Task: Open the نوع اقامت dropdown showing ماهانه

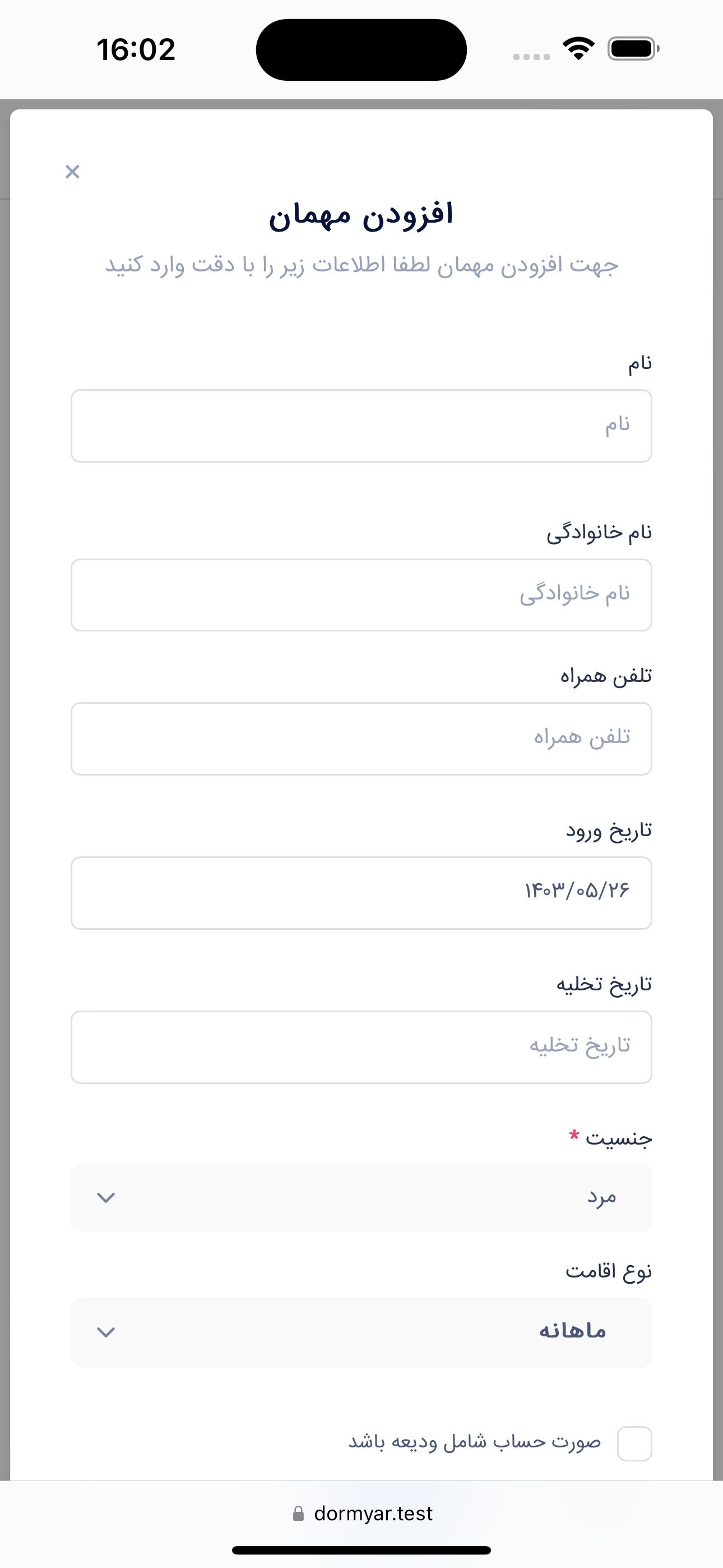Action: click(x=361, y=1332)
